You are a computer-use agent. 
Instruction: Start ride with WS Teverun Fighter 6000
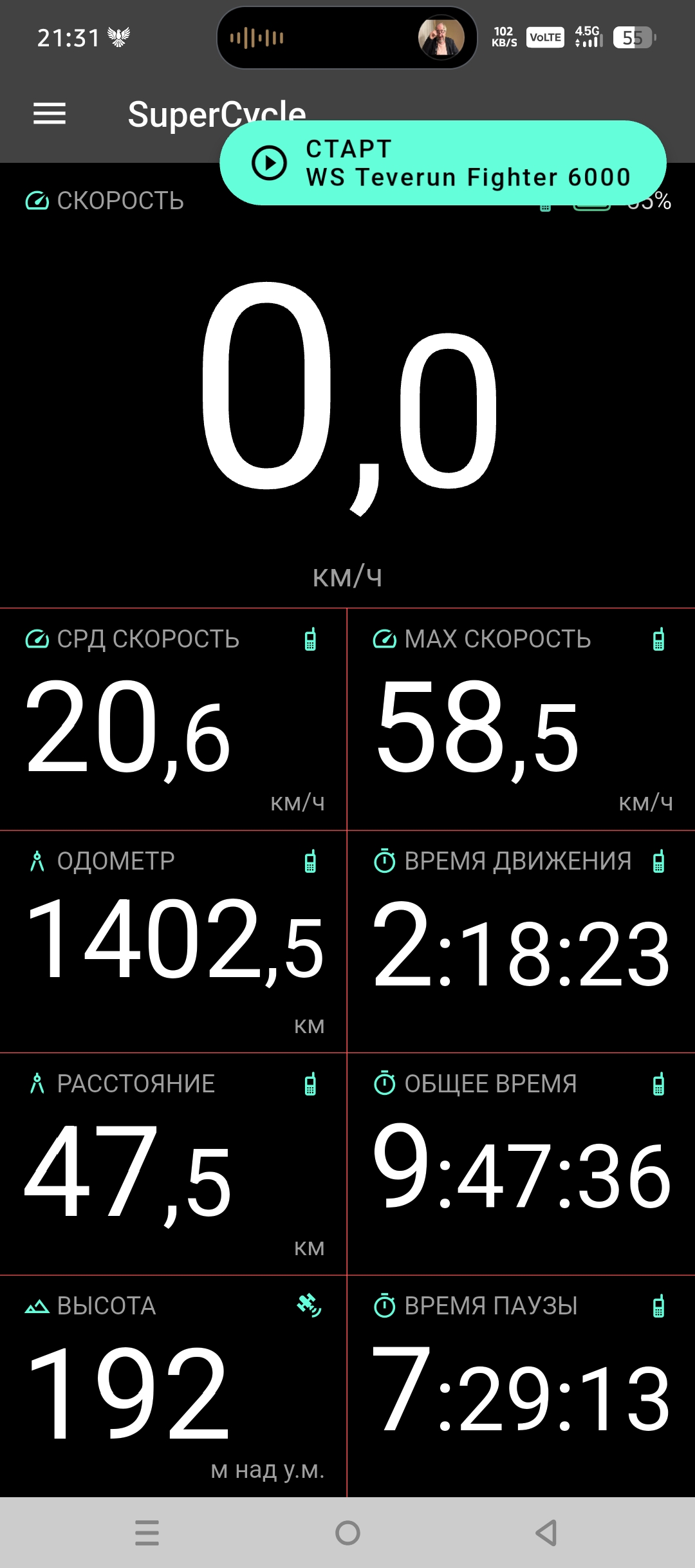(443, 163)
